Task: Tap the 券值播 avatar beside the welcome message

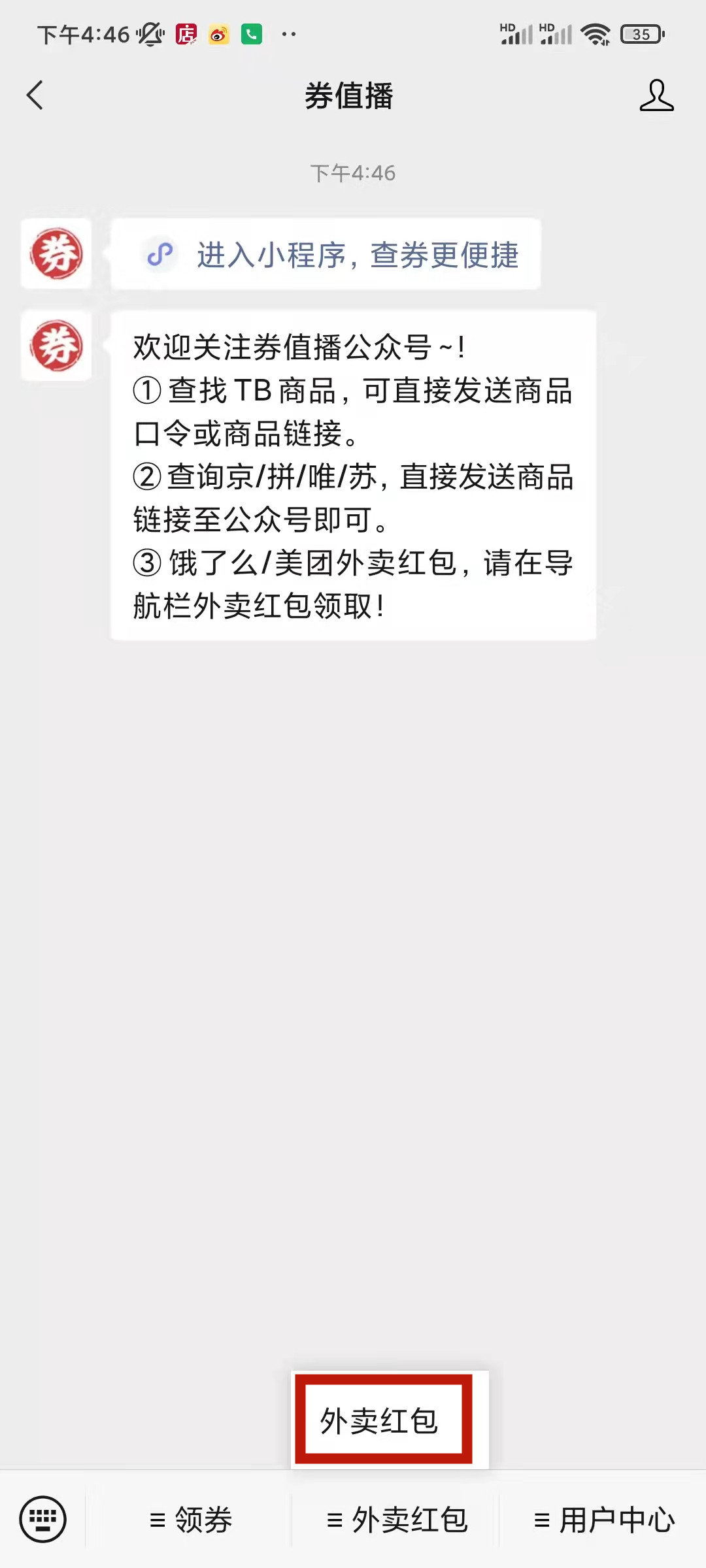Action: [x=57, y=346]
